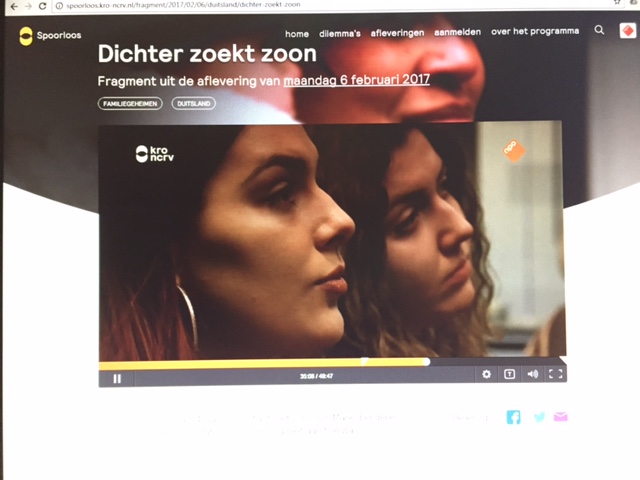The image size is (640, 480).
Task: Share the fragment on Facebook
Action: (513, 417)
